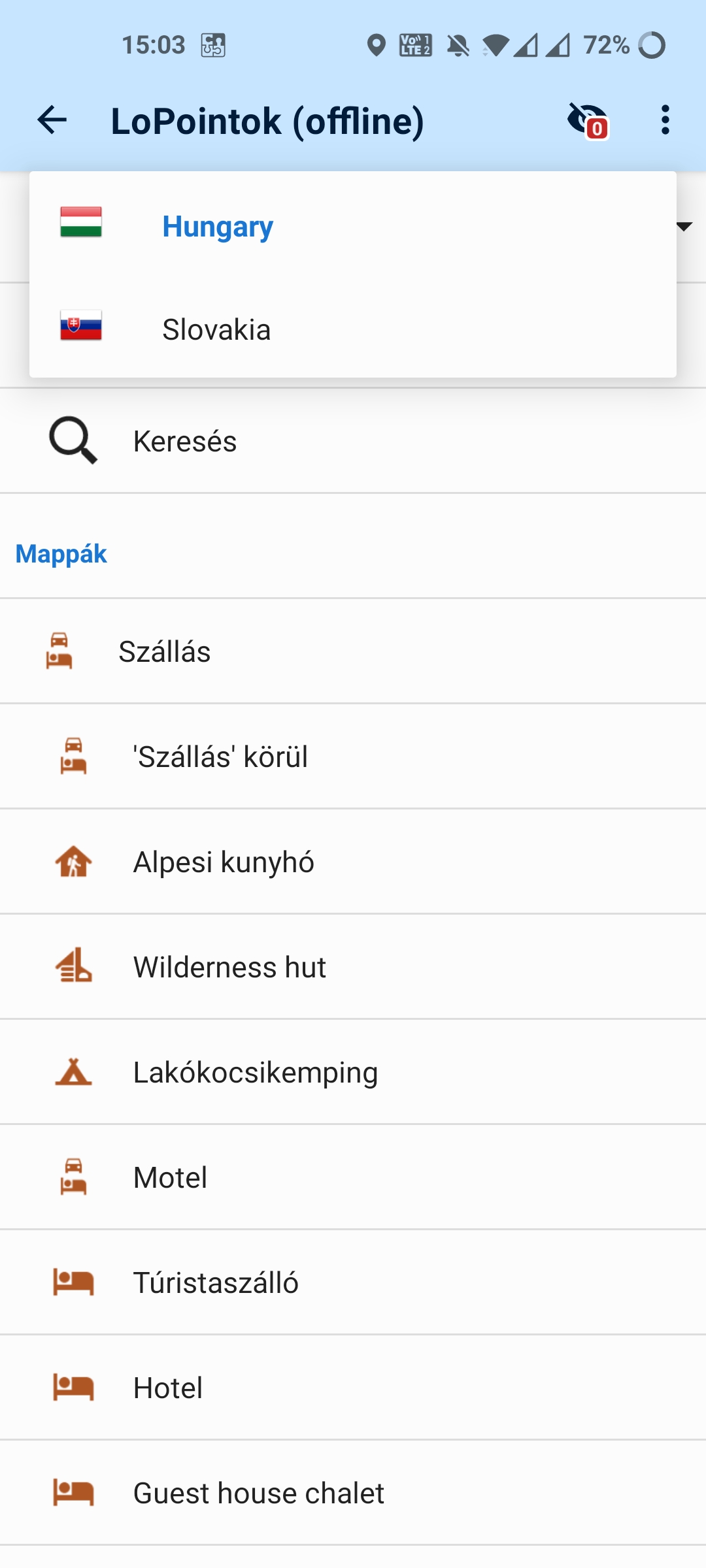Open the Szállás folder

[165, 651]
